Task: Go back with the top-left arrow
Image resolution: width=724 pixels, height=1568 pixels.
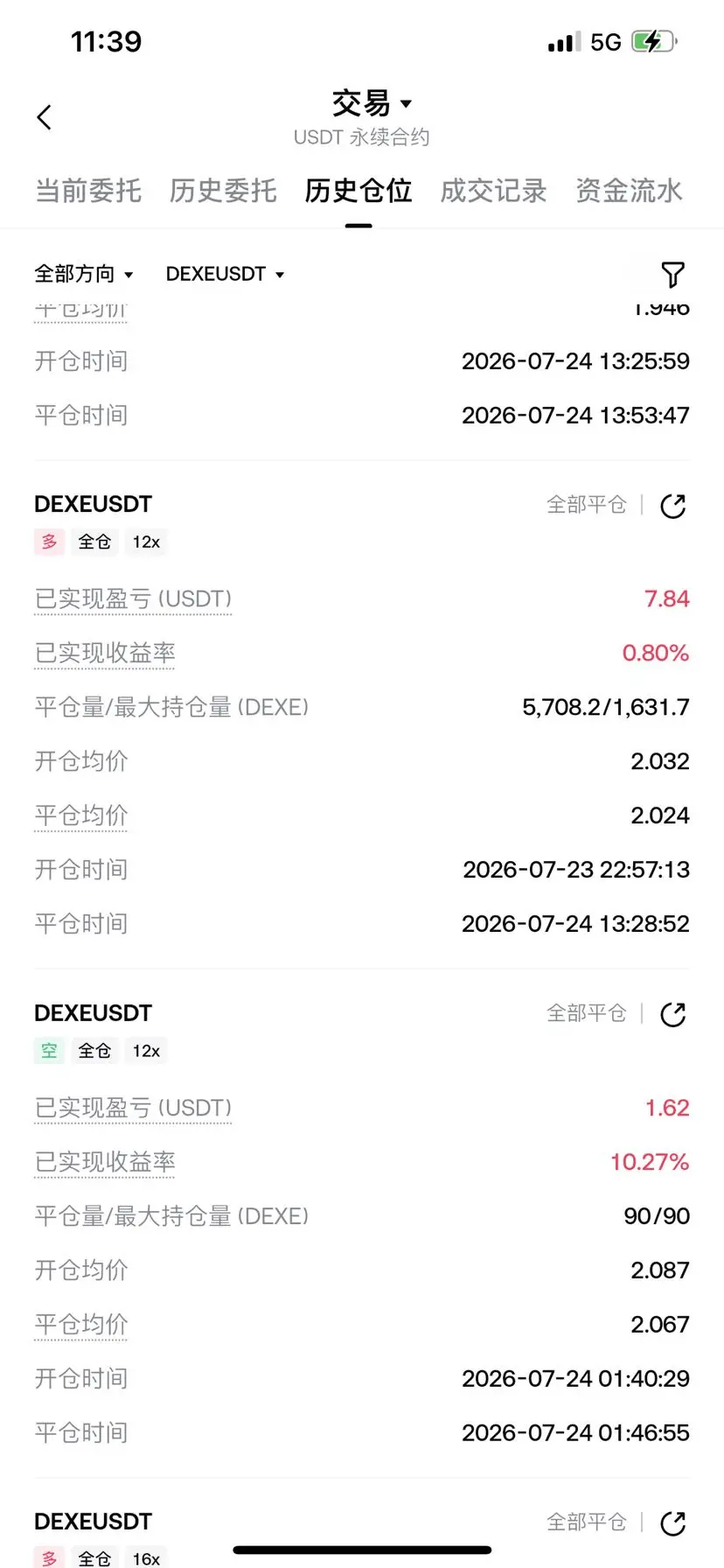Action: [45, 117]
